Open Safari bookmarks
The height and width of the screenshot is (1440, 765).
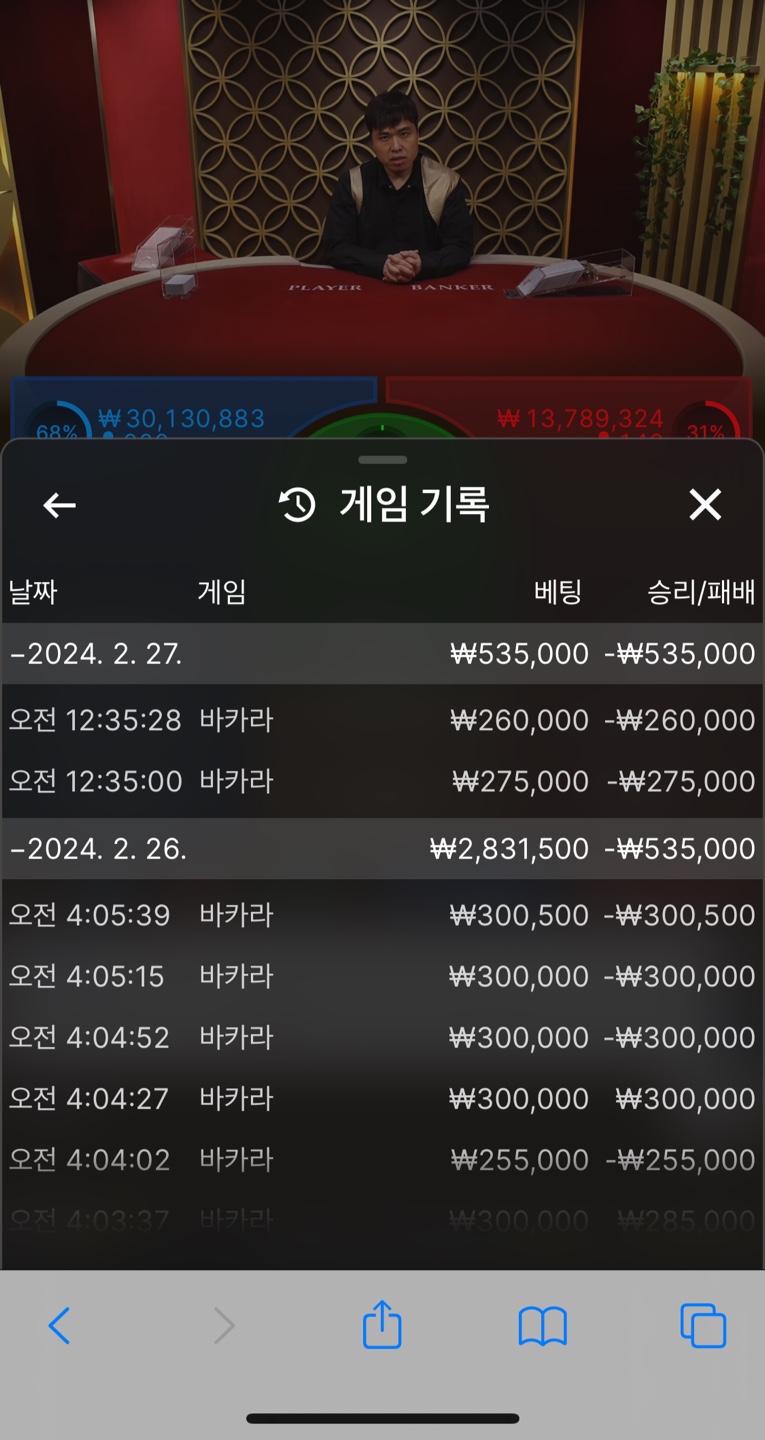pos(543,1326)
